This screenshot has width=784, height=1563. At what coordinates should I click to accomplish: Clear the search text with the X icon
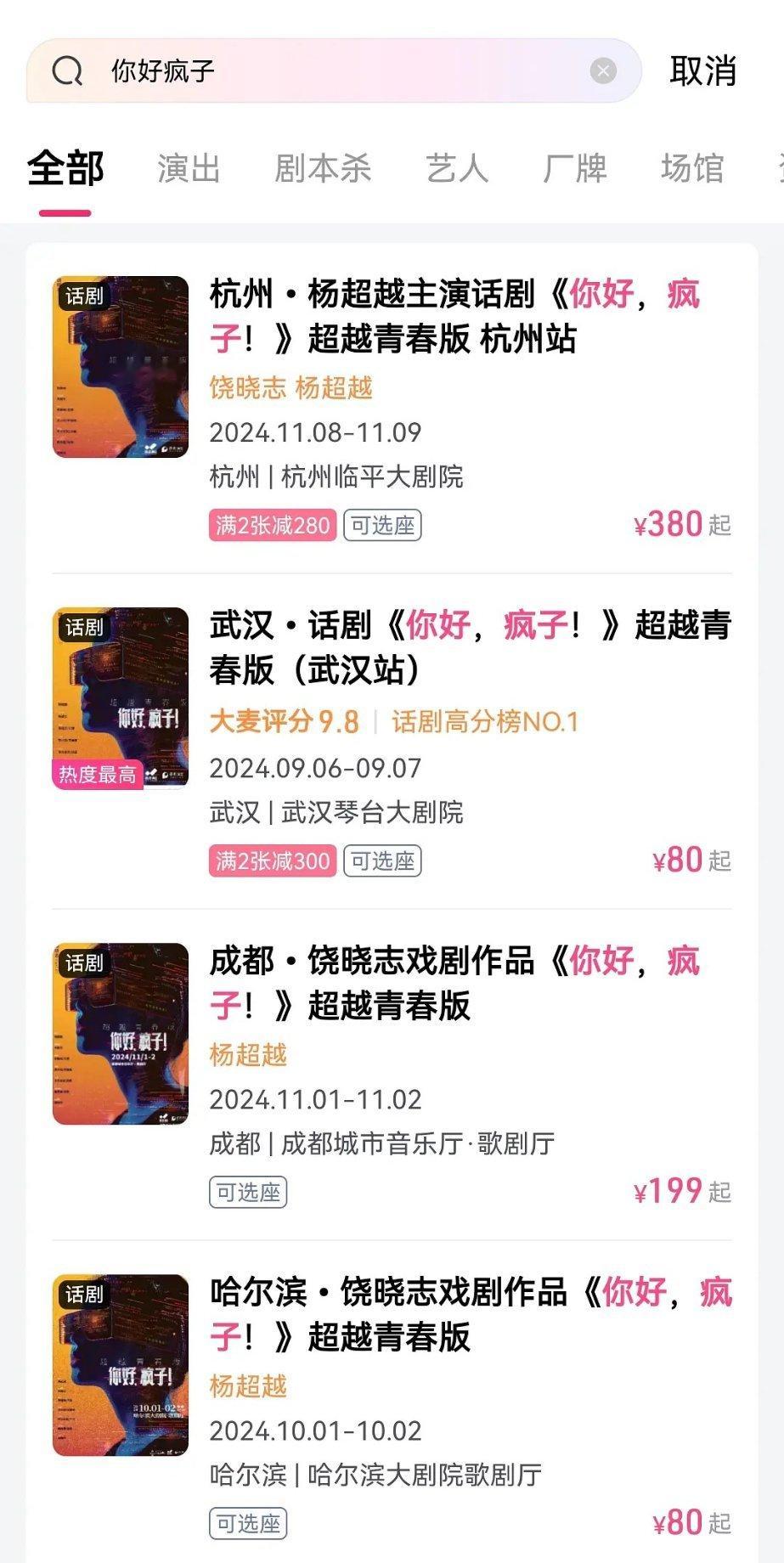tap(602, 71)
